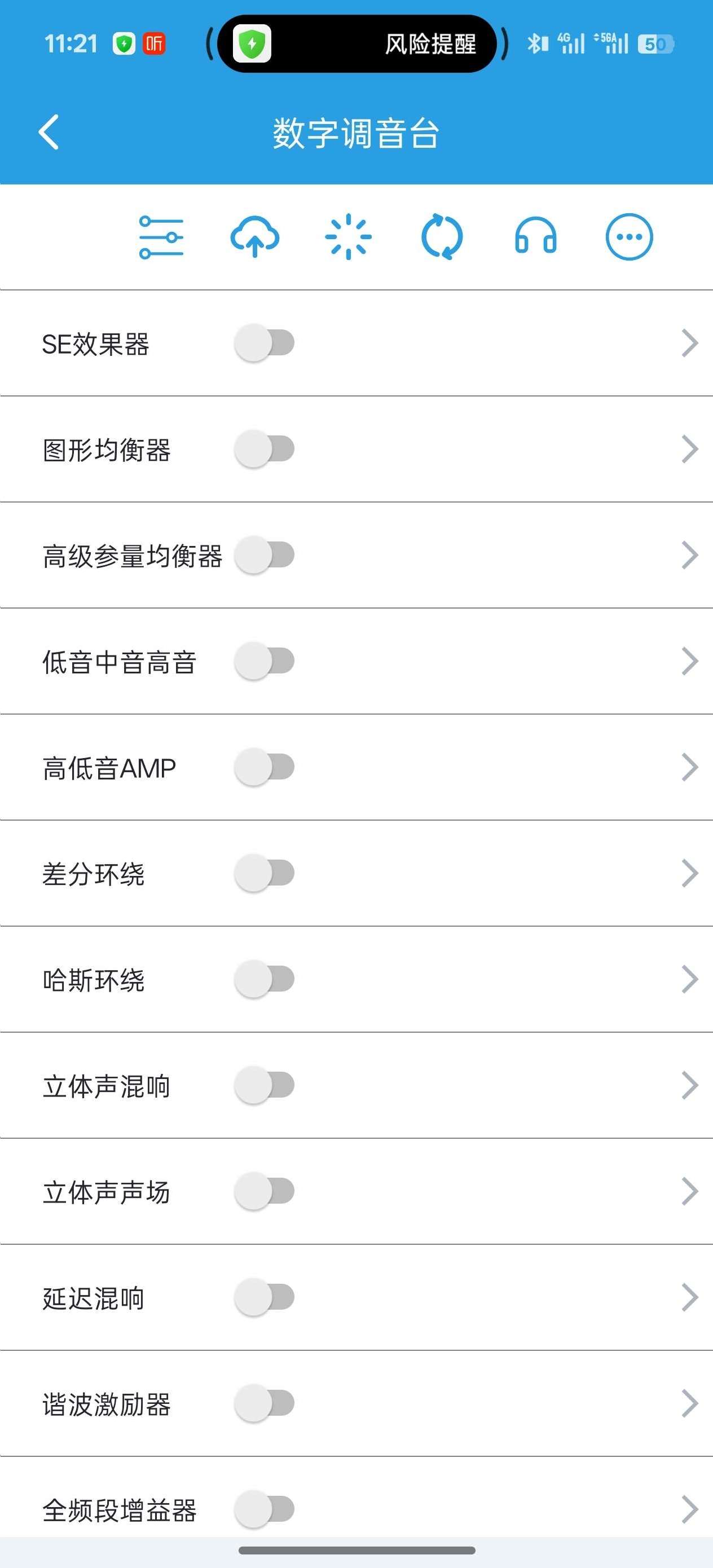Turn on 图形均衡器
This screenshot has height=1568, width=713.
coord(265,449)
